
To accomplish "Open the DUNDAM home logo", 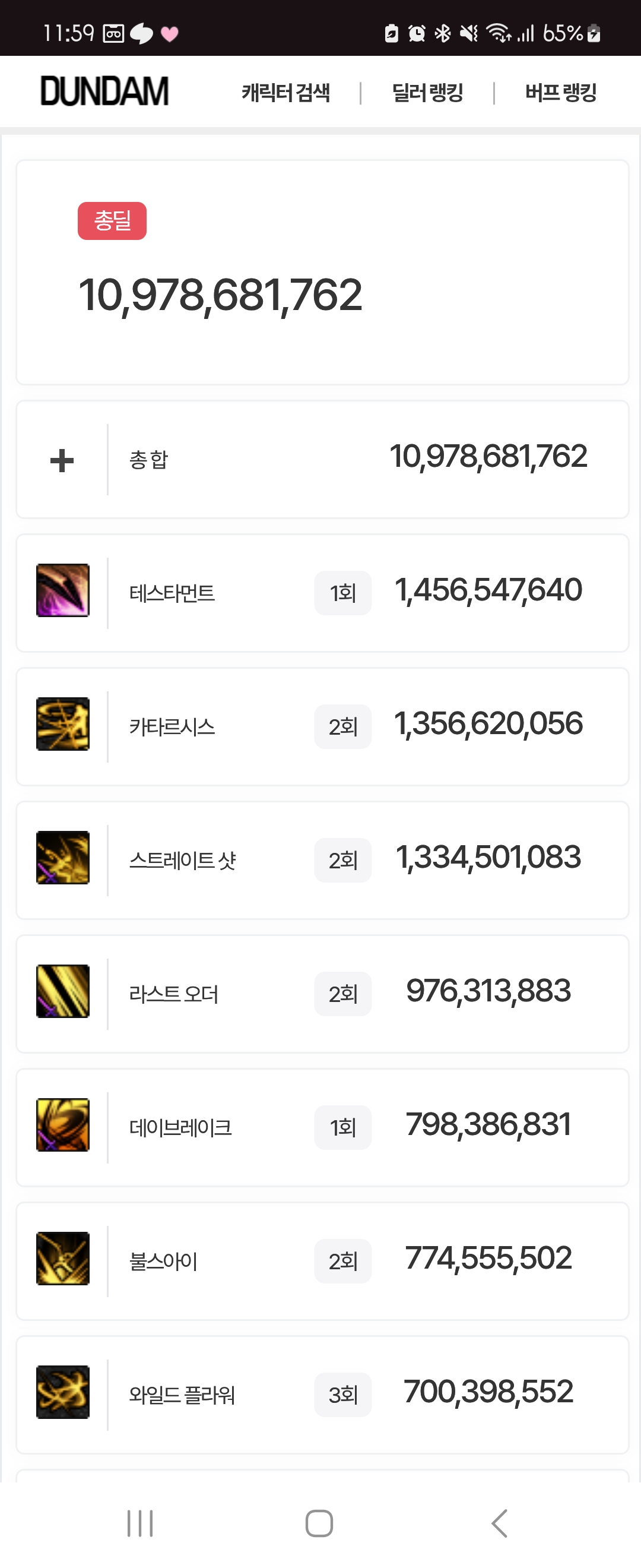I will click(104, 91).
